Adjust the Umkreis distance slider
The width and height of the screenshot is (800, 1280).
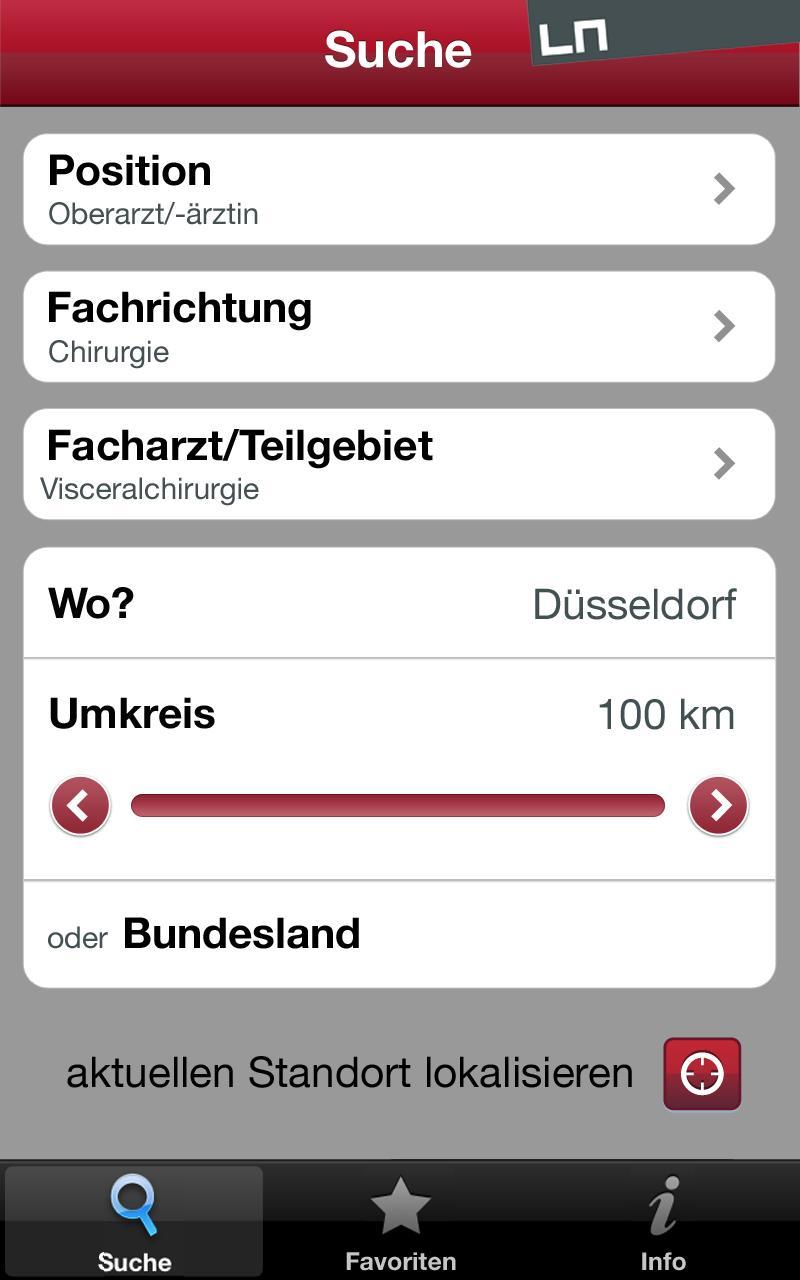400,805
